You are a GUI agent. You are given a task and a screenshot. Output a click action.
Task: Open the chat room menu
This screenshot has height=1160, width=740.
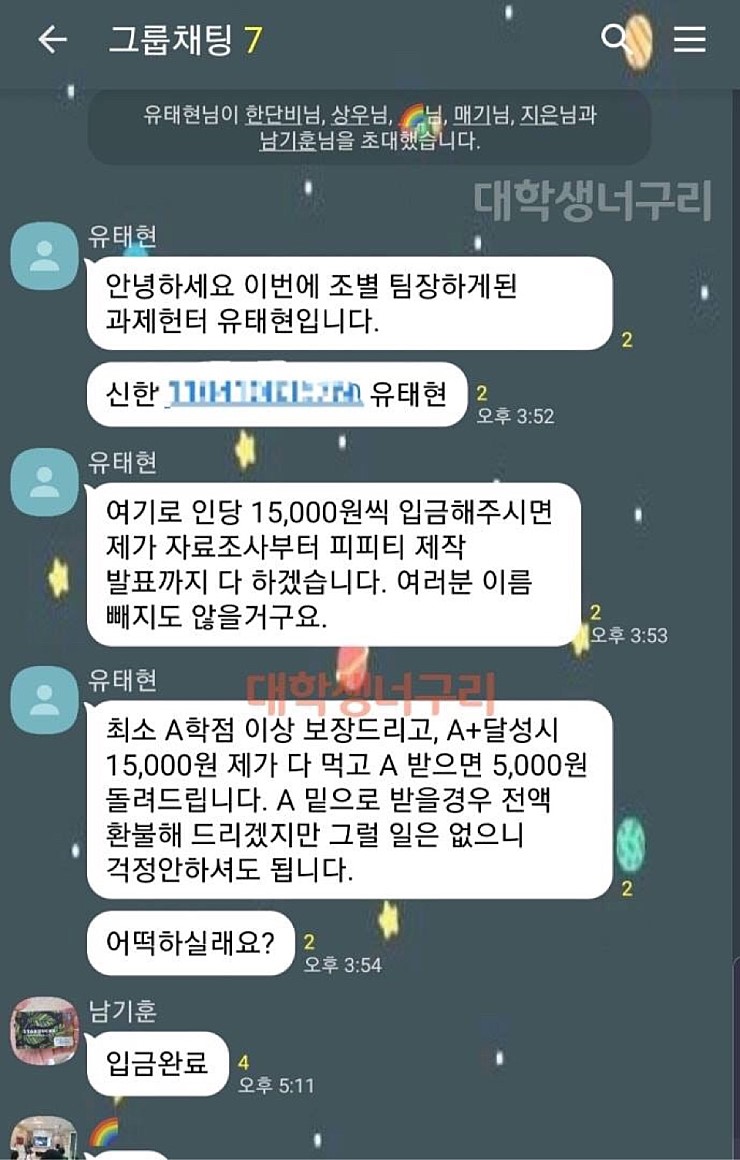click(x=689, y=39)
